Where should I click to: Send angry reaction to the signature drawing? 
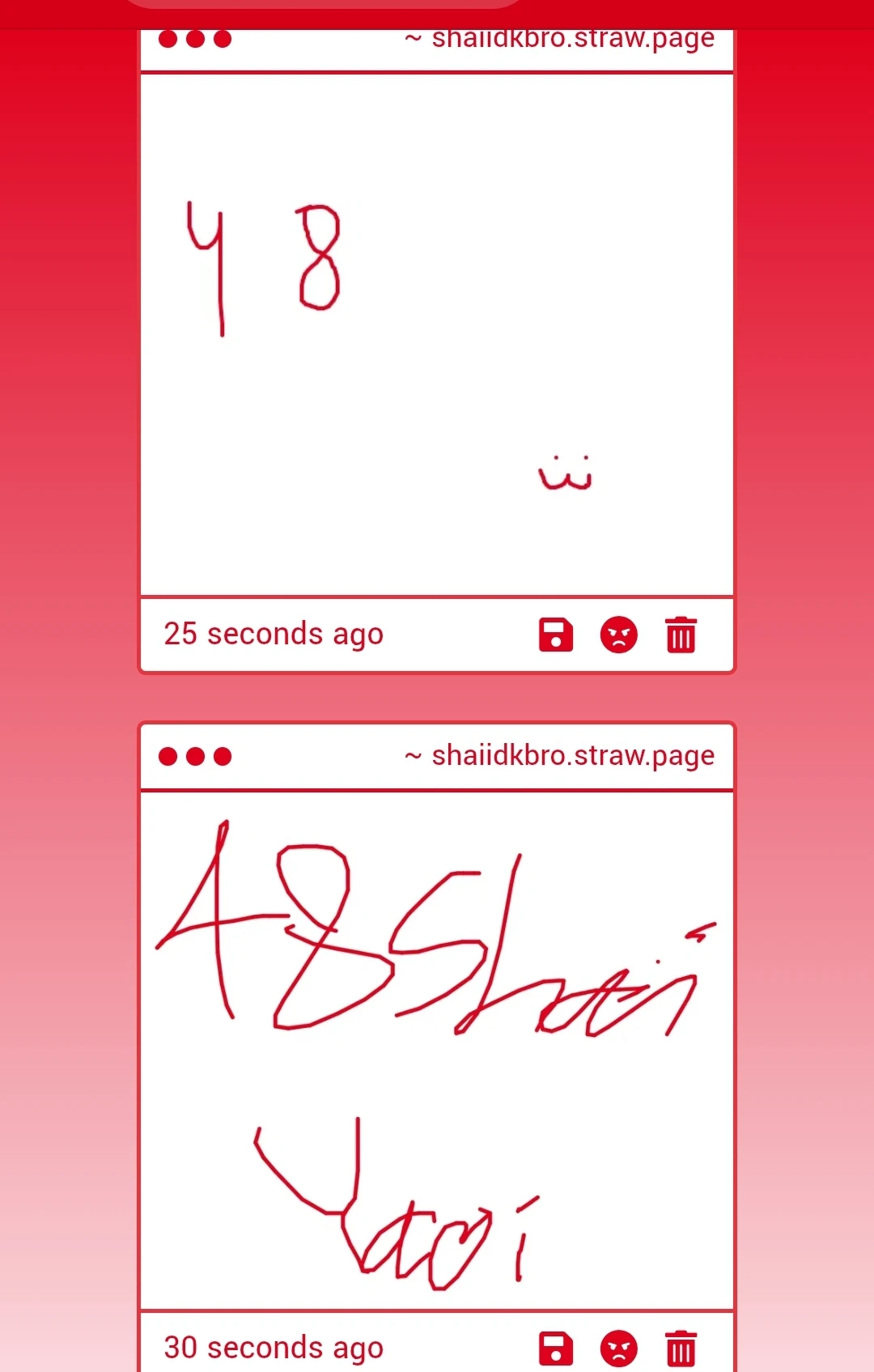(617, 1349)
